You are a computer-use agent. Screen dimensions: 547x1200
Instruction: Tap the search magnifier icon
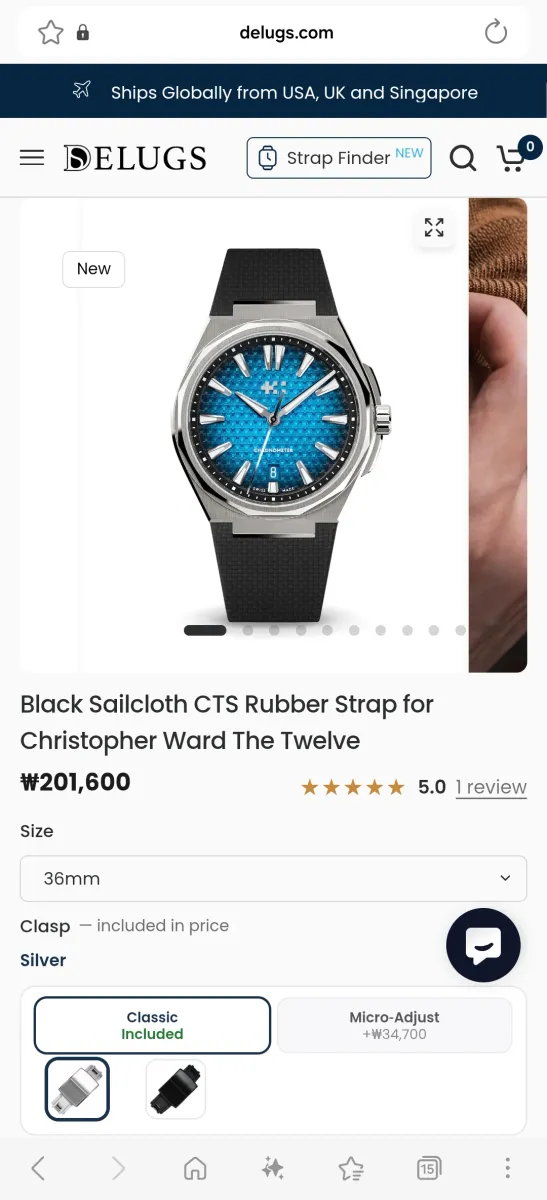point(463,158)
